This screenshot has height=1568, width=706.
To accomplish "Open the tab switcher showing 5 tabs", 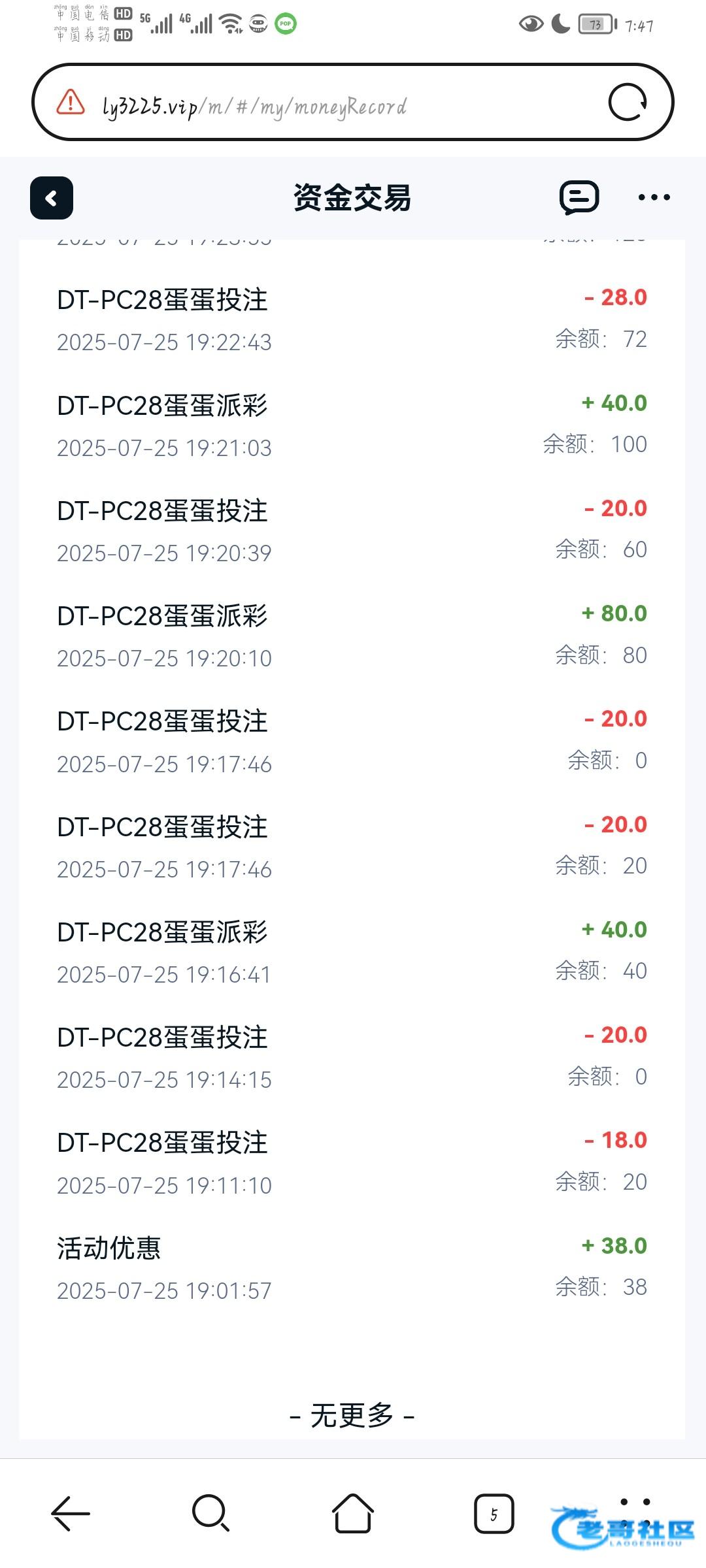I will tap(494, 1514).
